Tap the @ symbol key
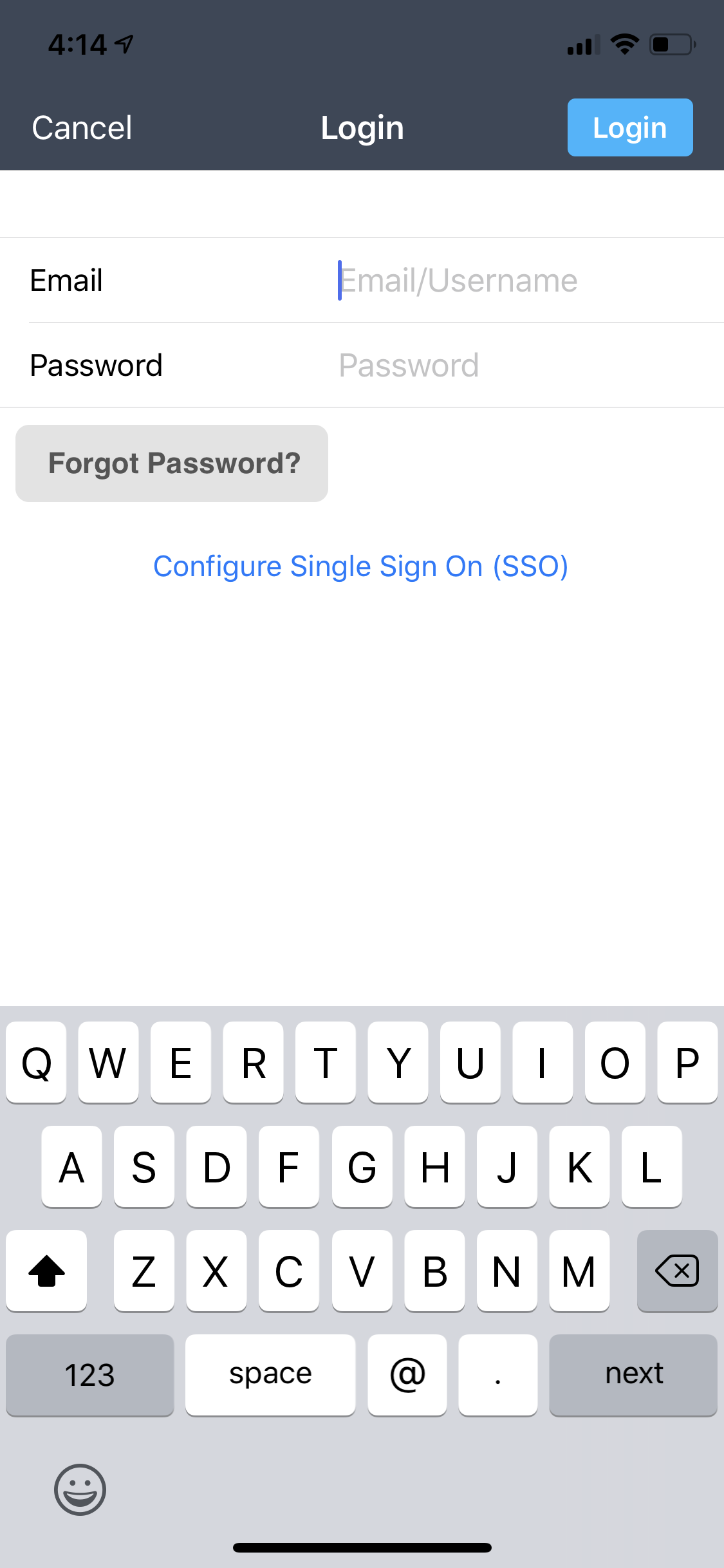Image resolution: width=724 pixels, height=1568 pixels. click(x=407, y=1374)
